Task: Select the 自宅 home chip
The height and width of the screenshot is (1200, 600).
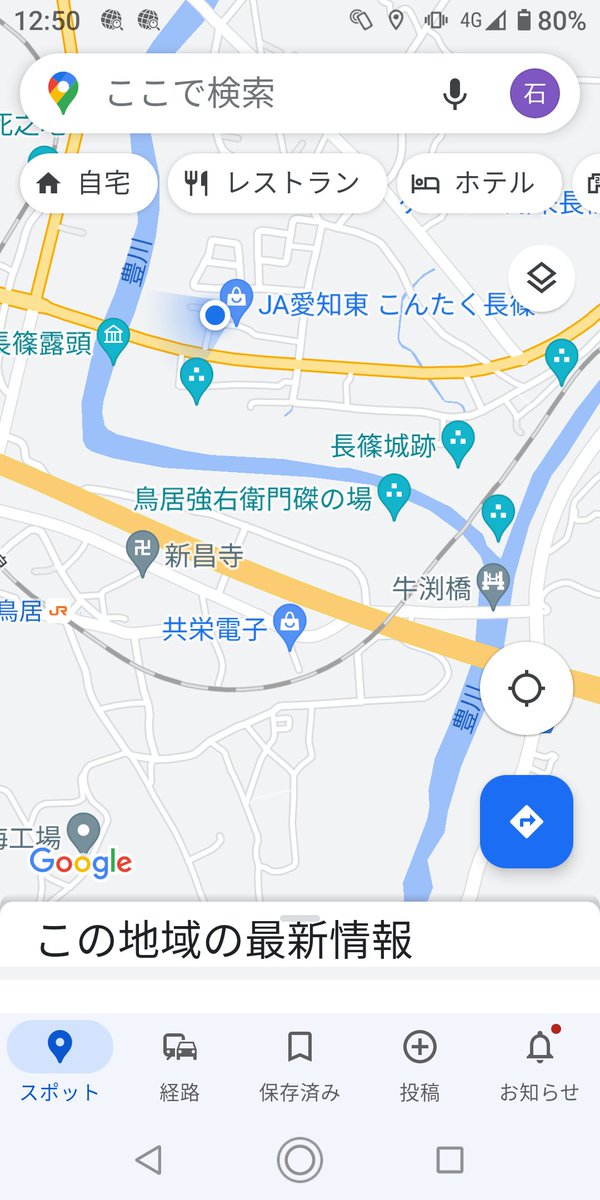Action: click(x=88, y=184)
